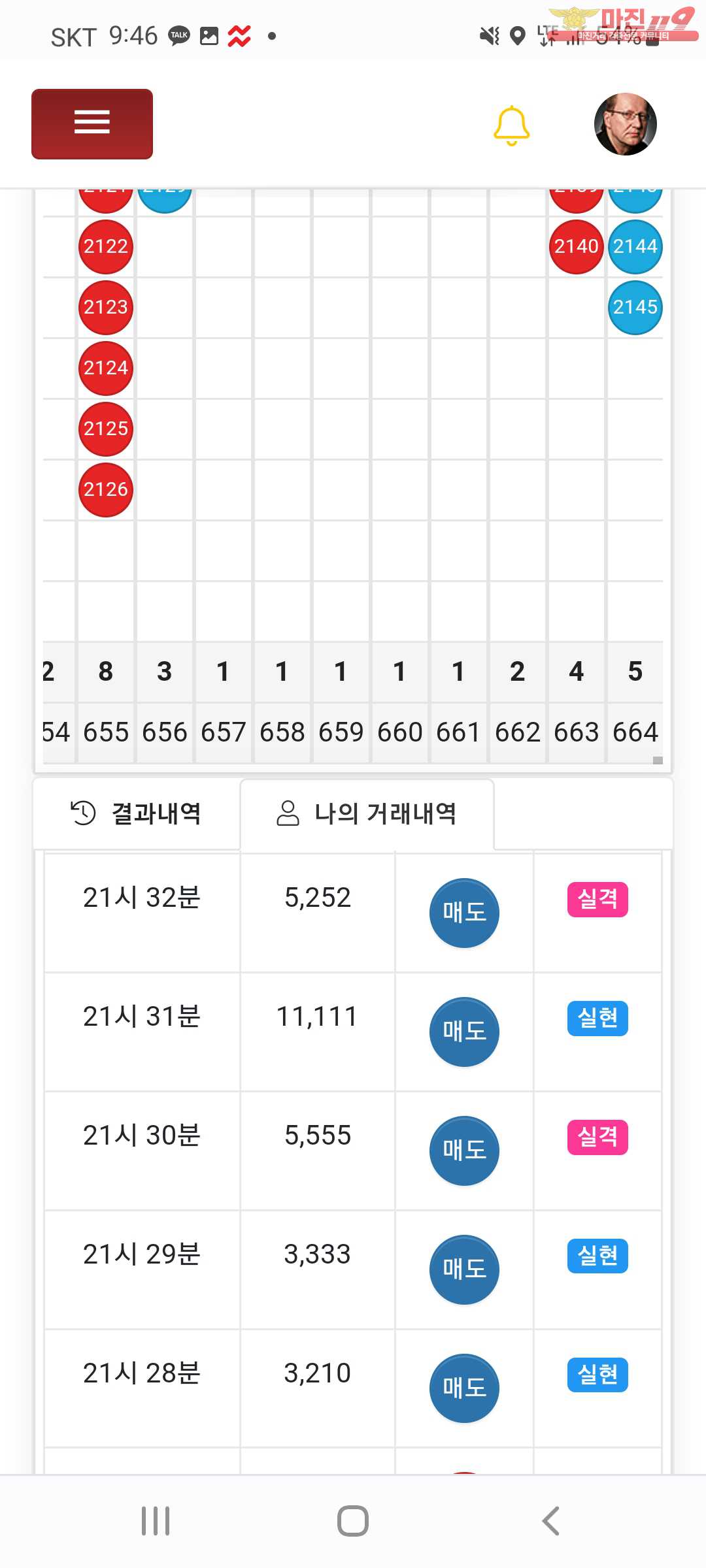Open the profile avatar
Image resolution: width=706 pixels, height=1568 pixels.
(625, 124)
